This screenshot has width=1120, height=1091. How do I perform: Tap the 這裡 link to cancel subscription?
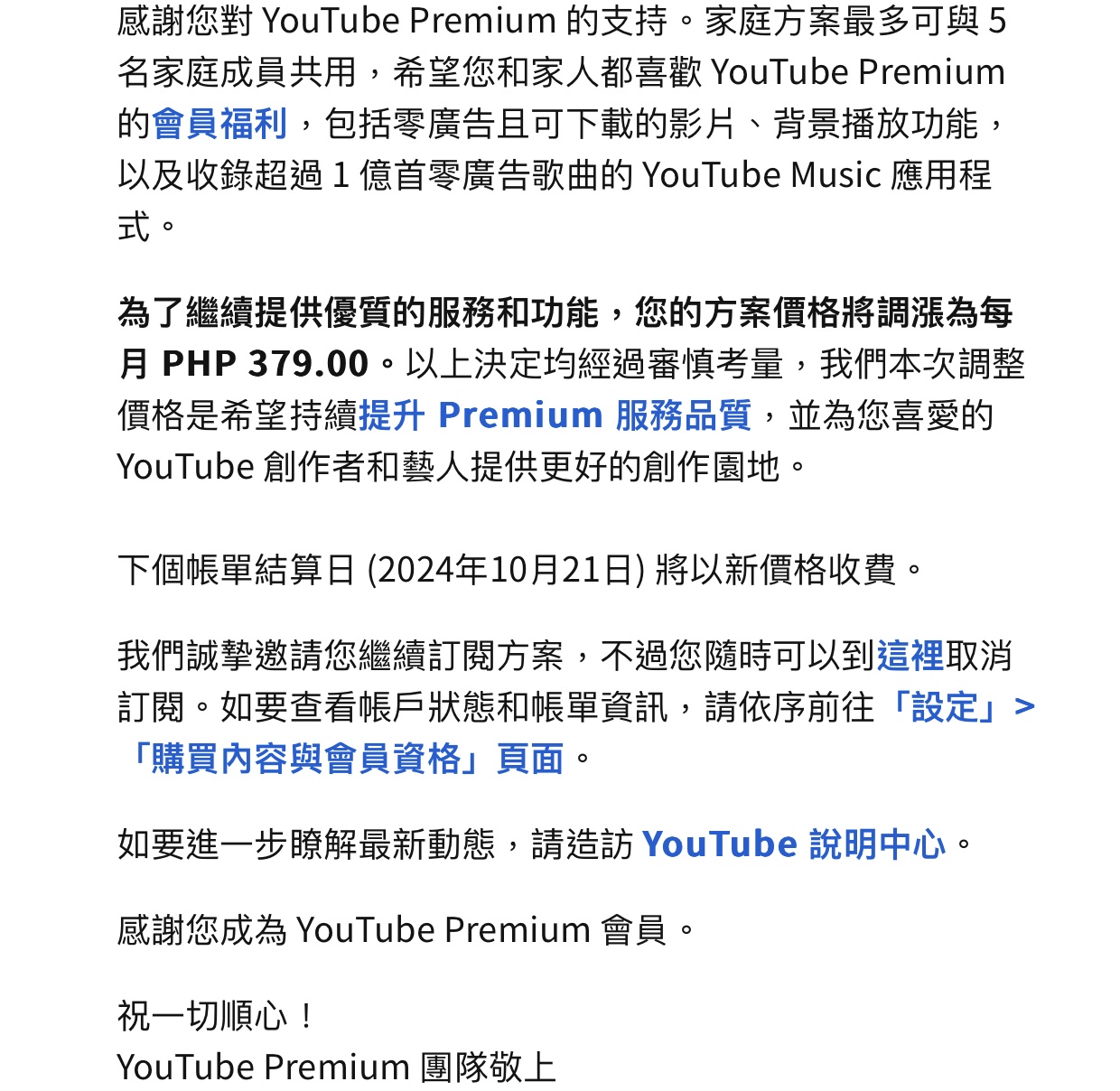[910, 657]
